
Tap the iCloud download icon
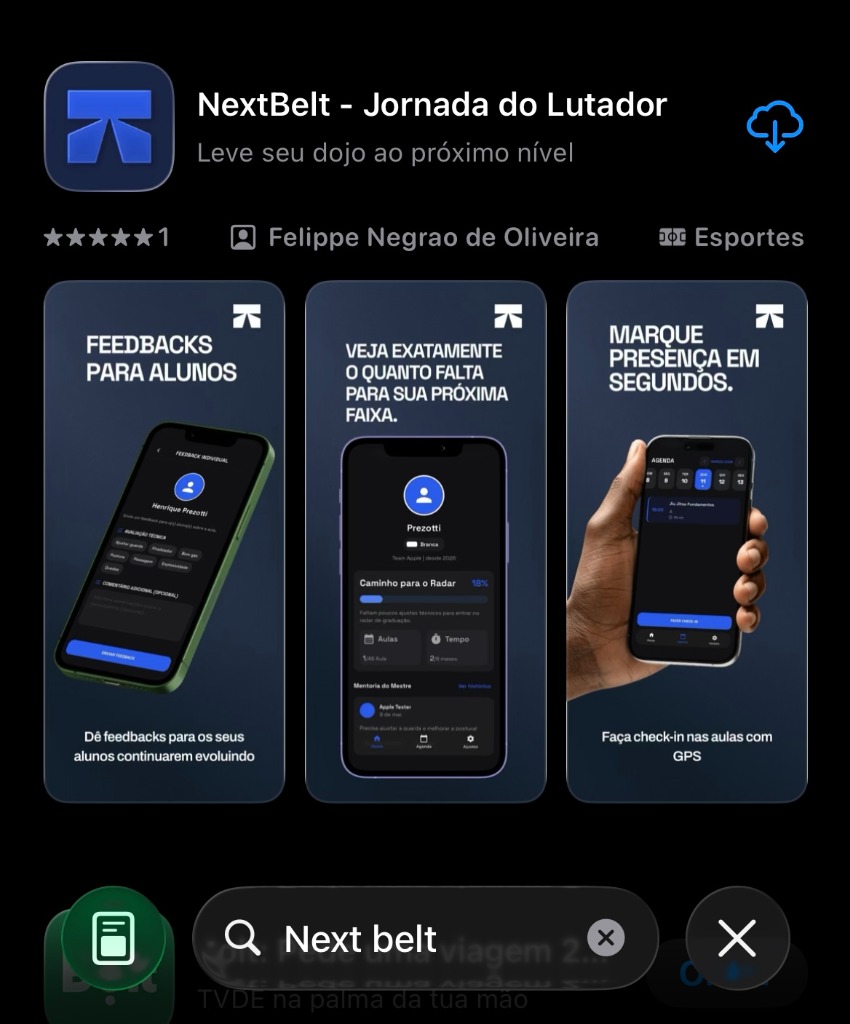(x=775, y=125)
